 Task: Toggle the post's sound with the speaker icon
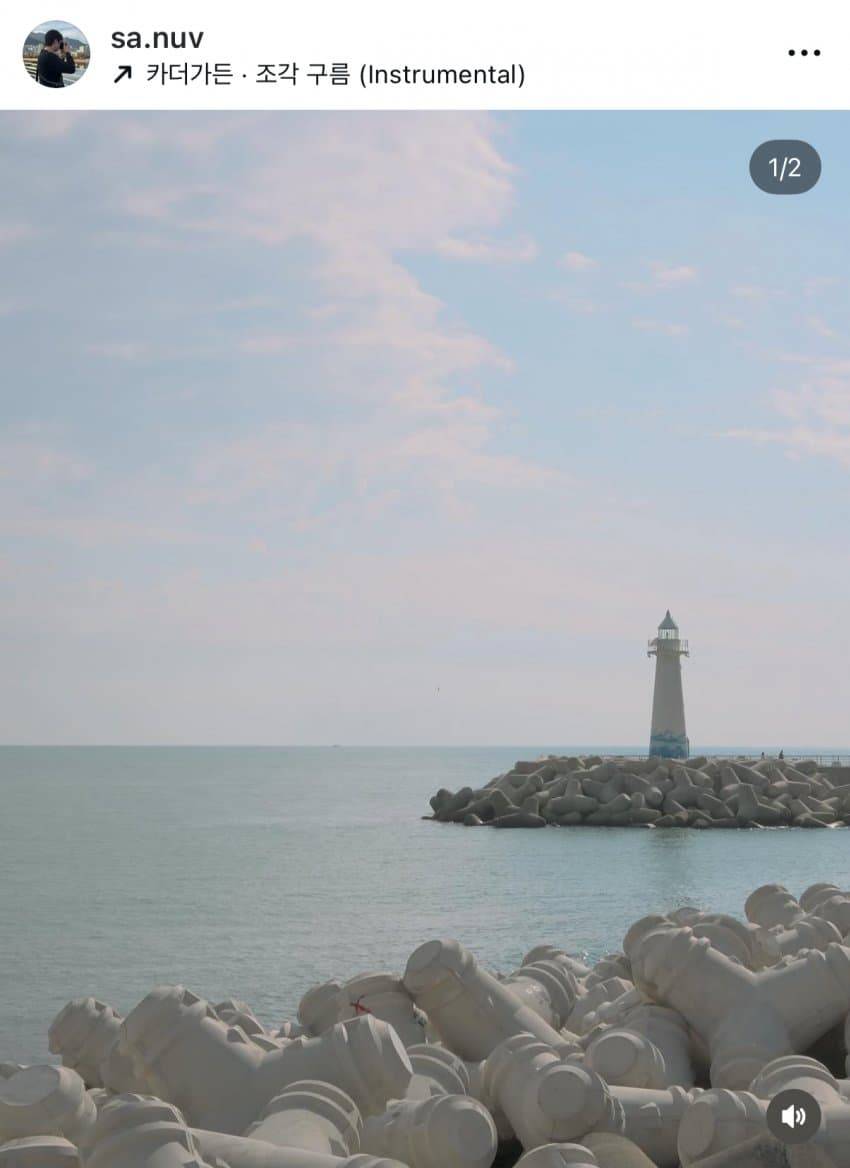coord(793,1116)
